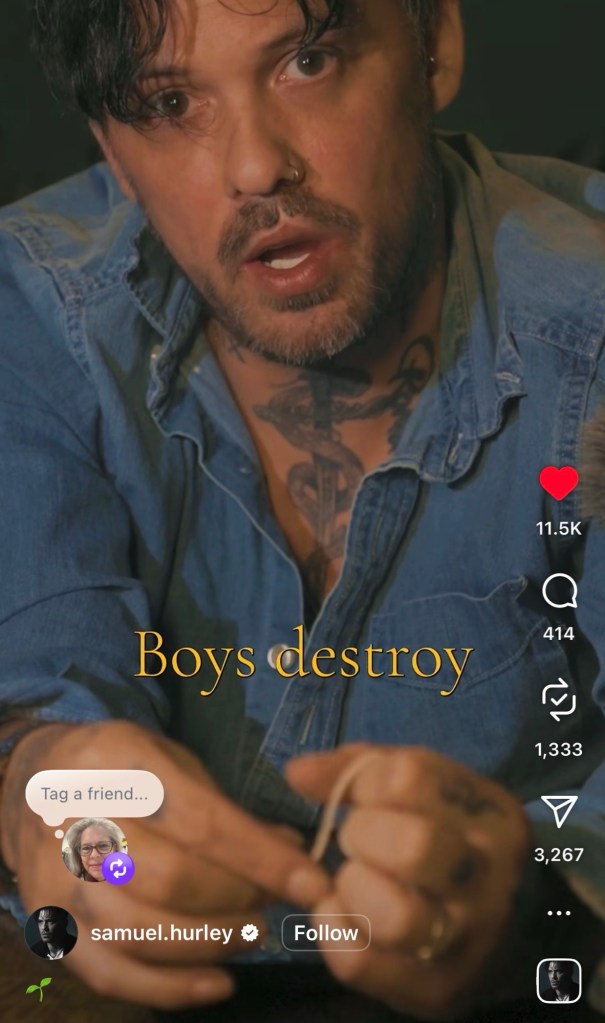Open samuel.hurley's profile from the username
Screen dimensions: 605x1023
point(161,933)
